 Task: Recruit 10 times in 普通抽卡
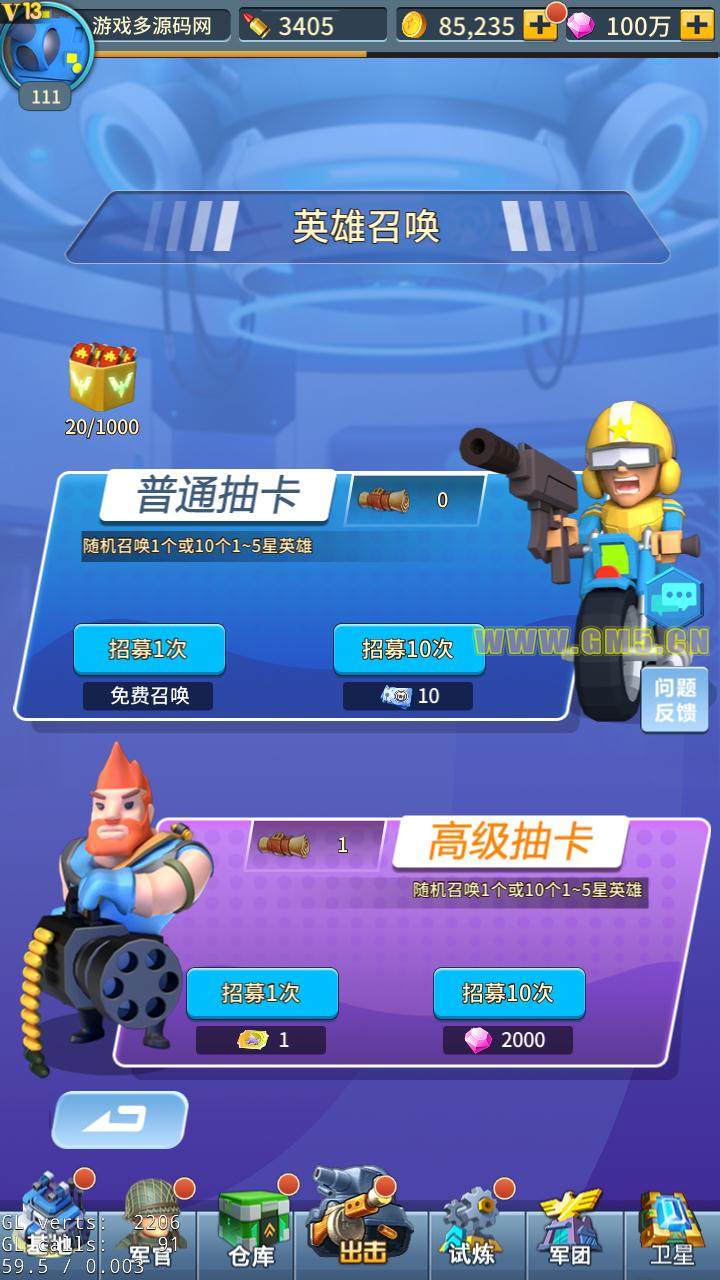pyautogui.click(x=408, y=650)
